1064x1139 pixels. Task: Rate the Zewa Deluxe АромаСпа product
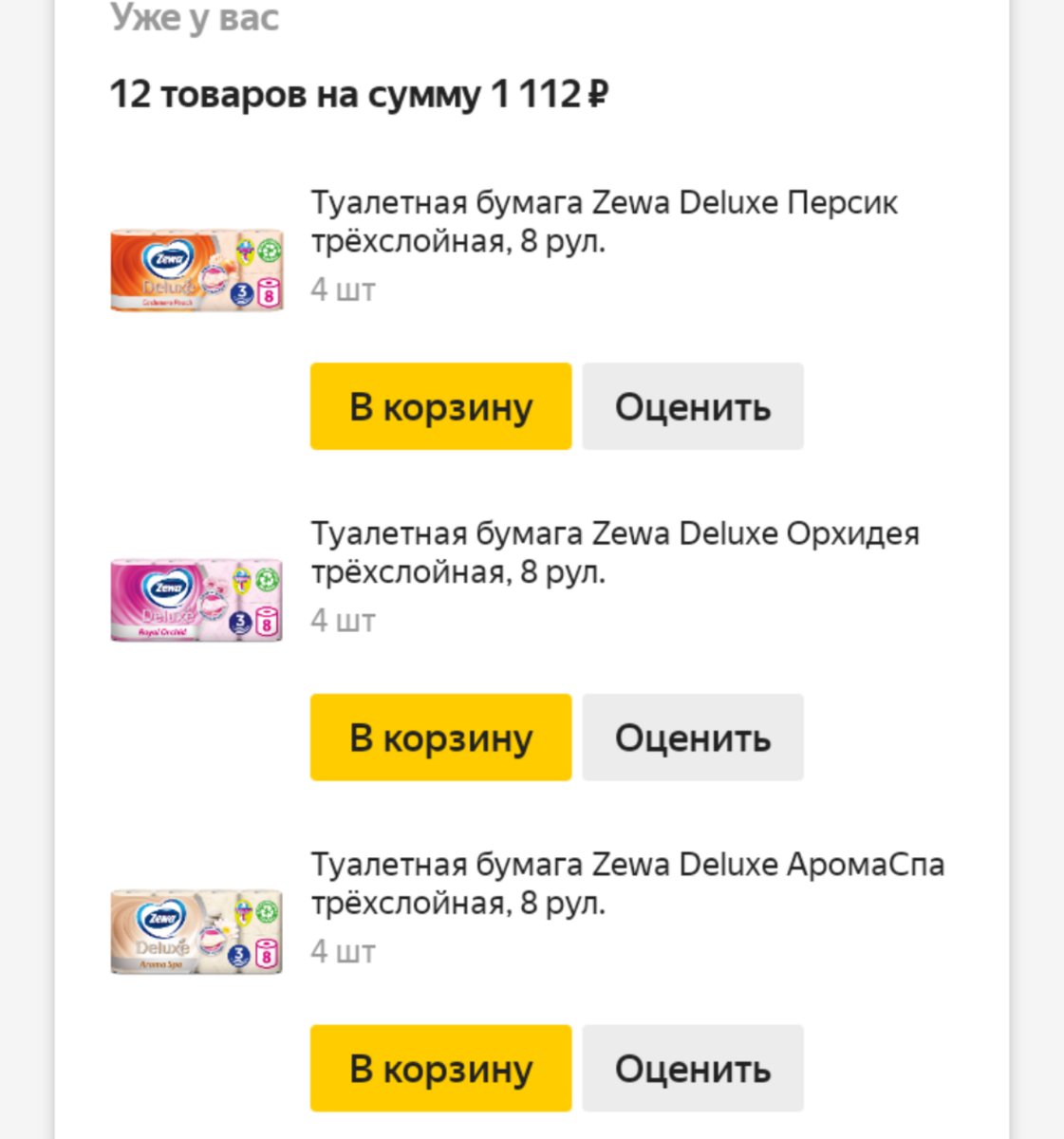click(693, 1069)
